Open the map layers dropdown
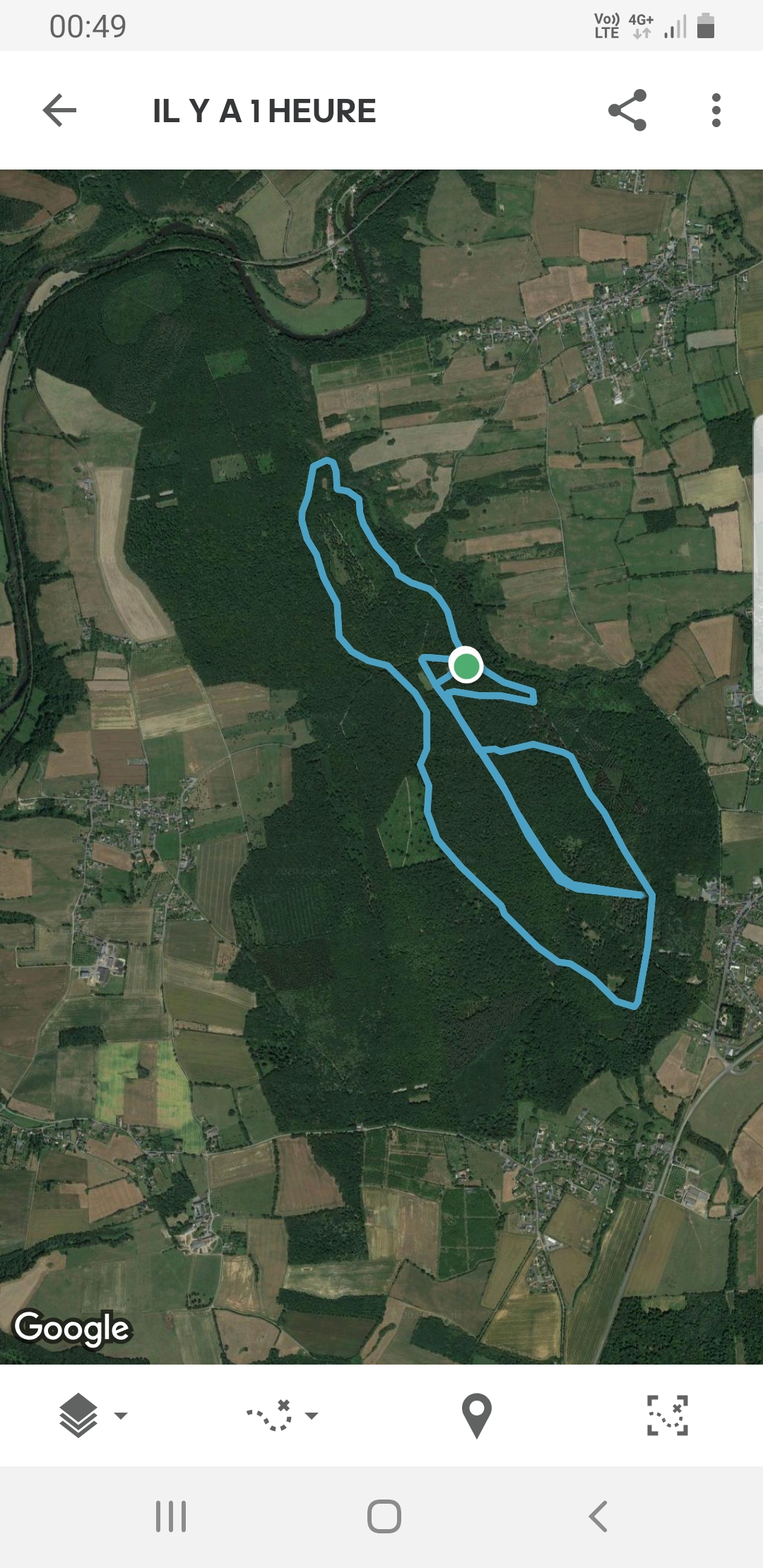The image size is (763, 1568). click(93, 1415)
